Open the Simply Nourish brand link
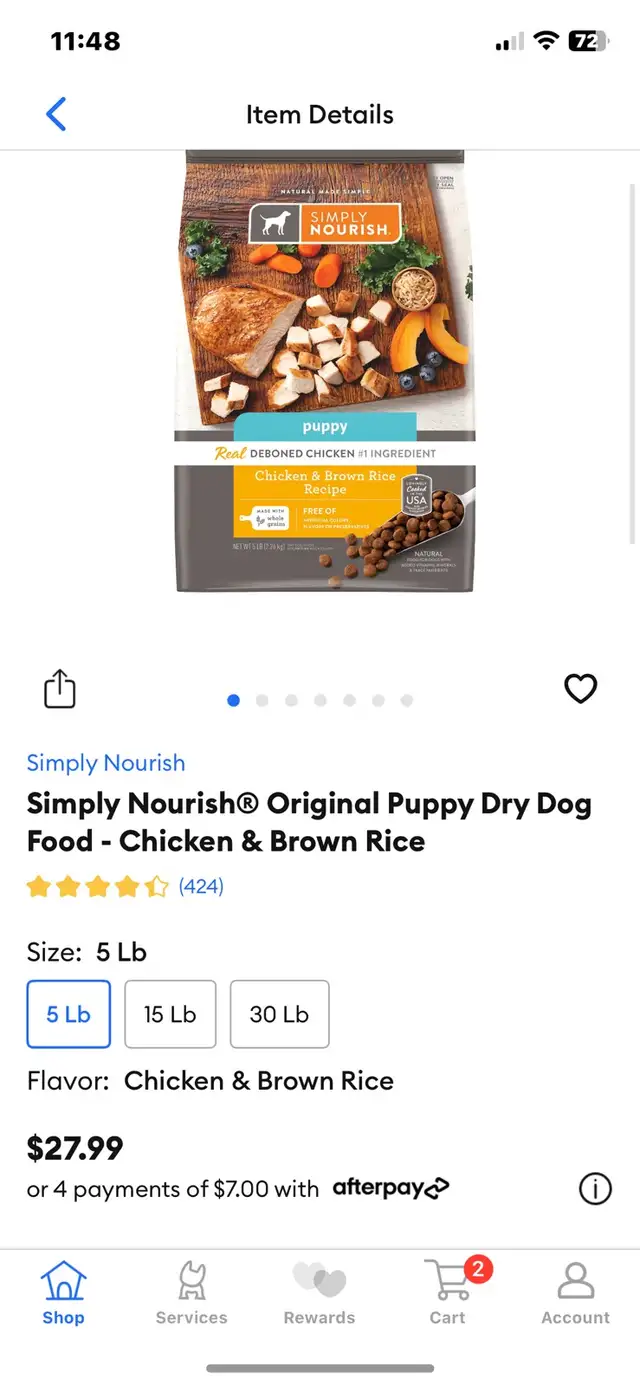640x1386 pixels. click(106, 763)
